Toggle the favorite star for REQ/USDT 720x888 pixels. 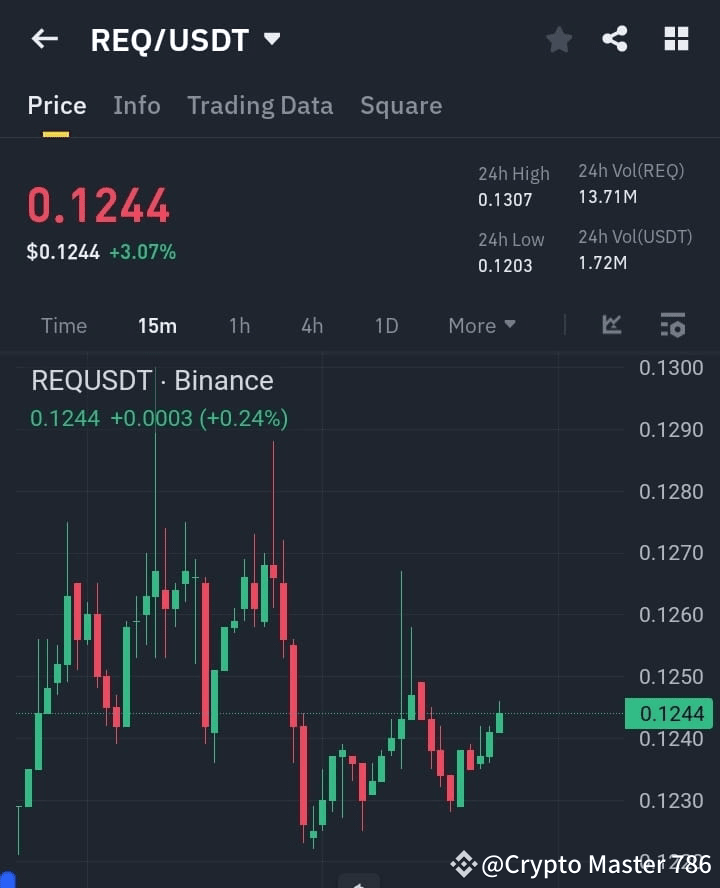tap(558, 39)
